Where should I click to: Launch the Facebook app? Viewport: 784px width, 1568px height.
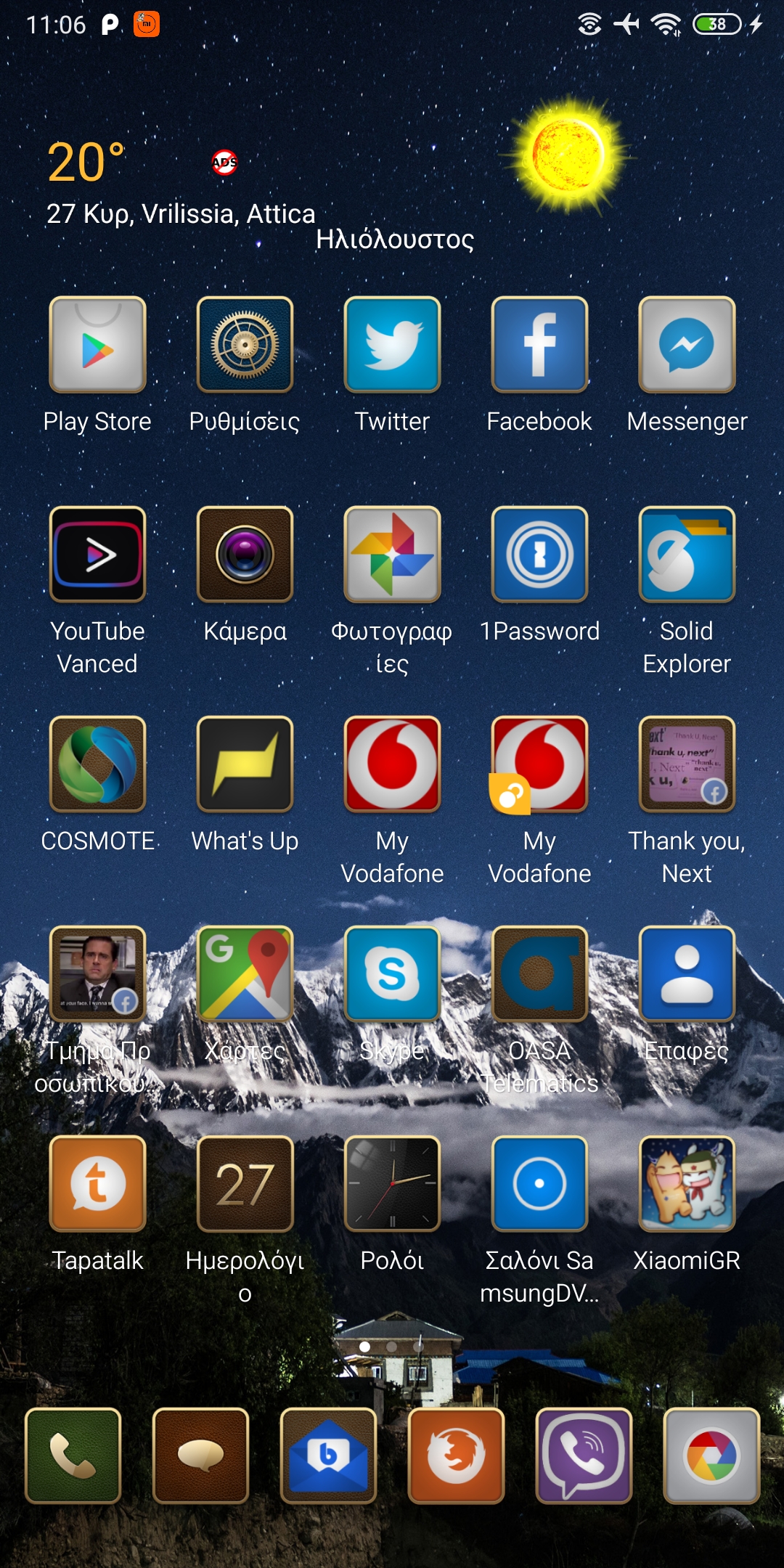(539, 345)
